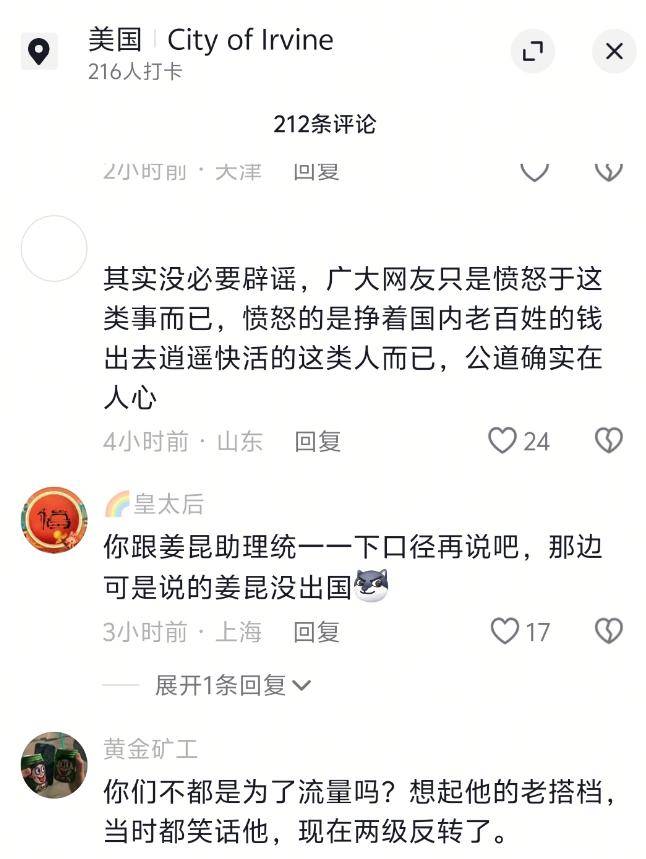Like the 天津 comment
The height and width of the screenshot is (859, 646).
[535, 170]
